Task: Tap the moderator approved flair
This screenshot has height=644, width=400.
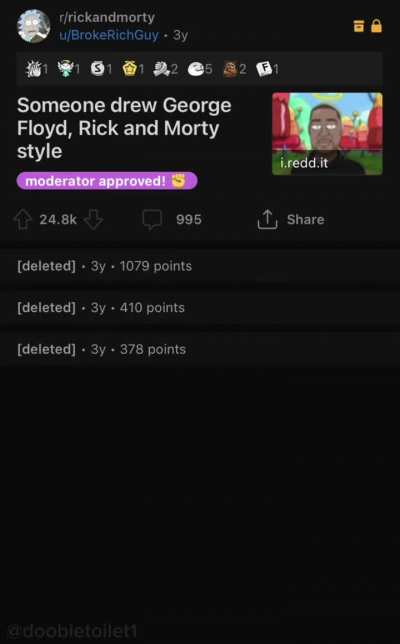Action: 107,181
